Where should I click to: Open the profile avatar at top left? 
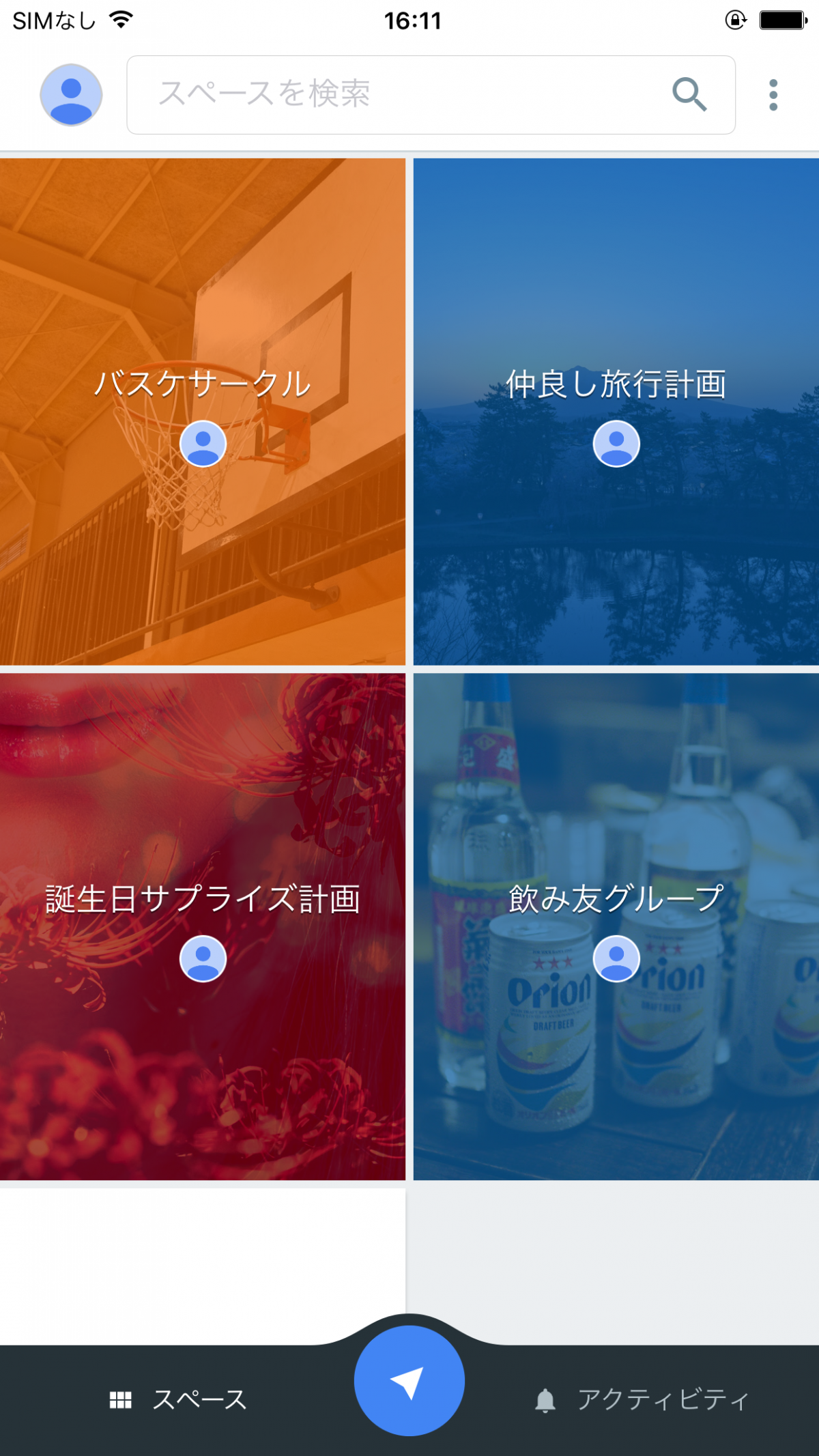71,95
